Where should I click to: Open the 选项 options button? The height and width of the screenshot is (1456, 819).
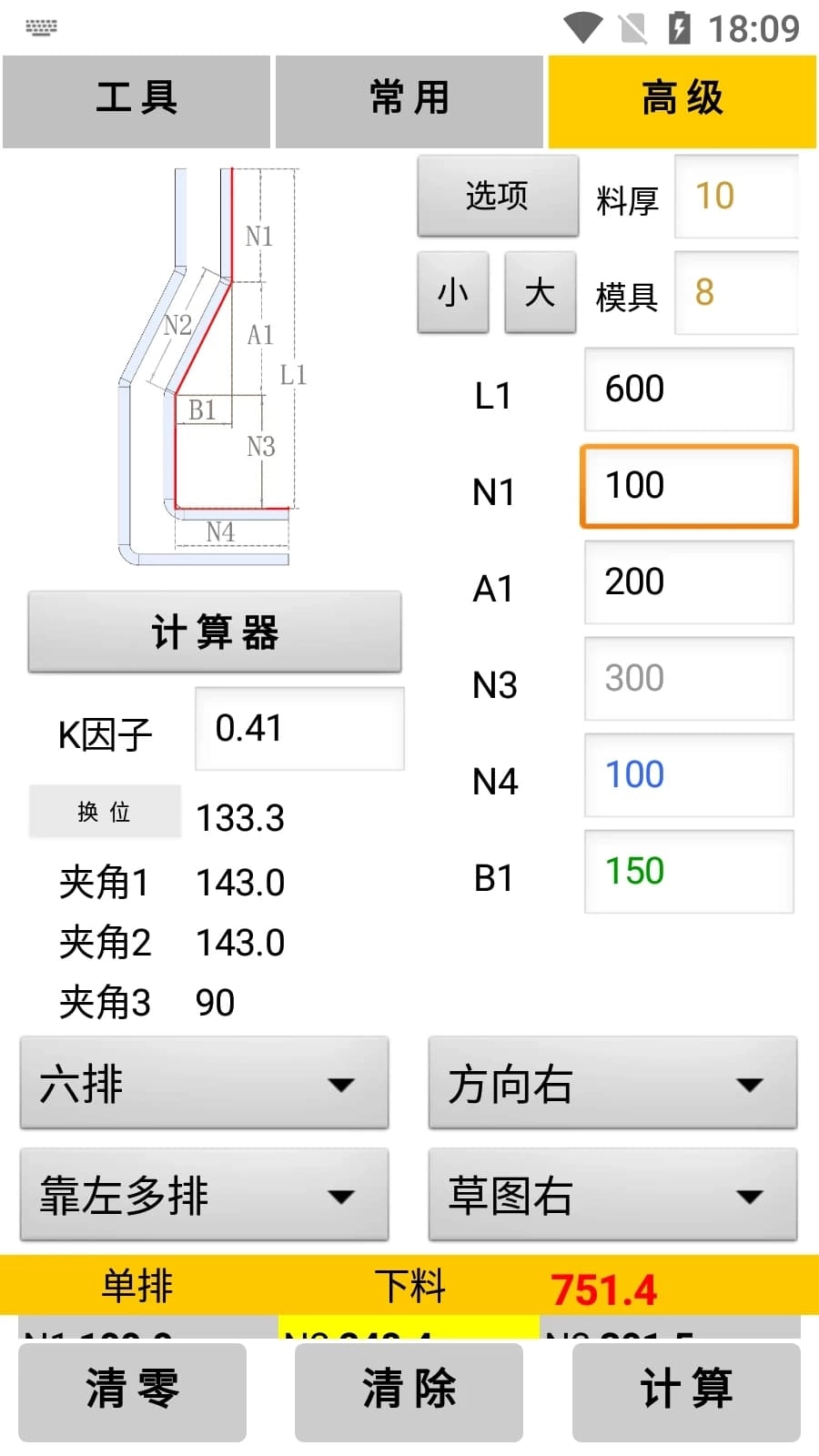point(498,196)
